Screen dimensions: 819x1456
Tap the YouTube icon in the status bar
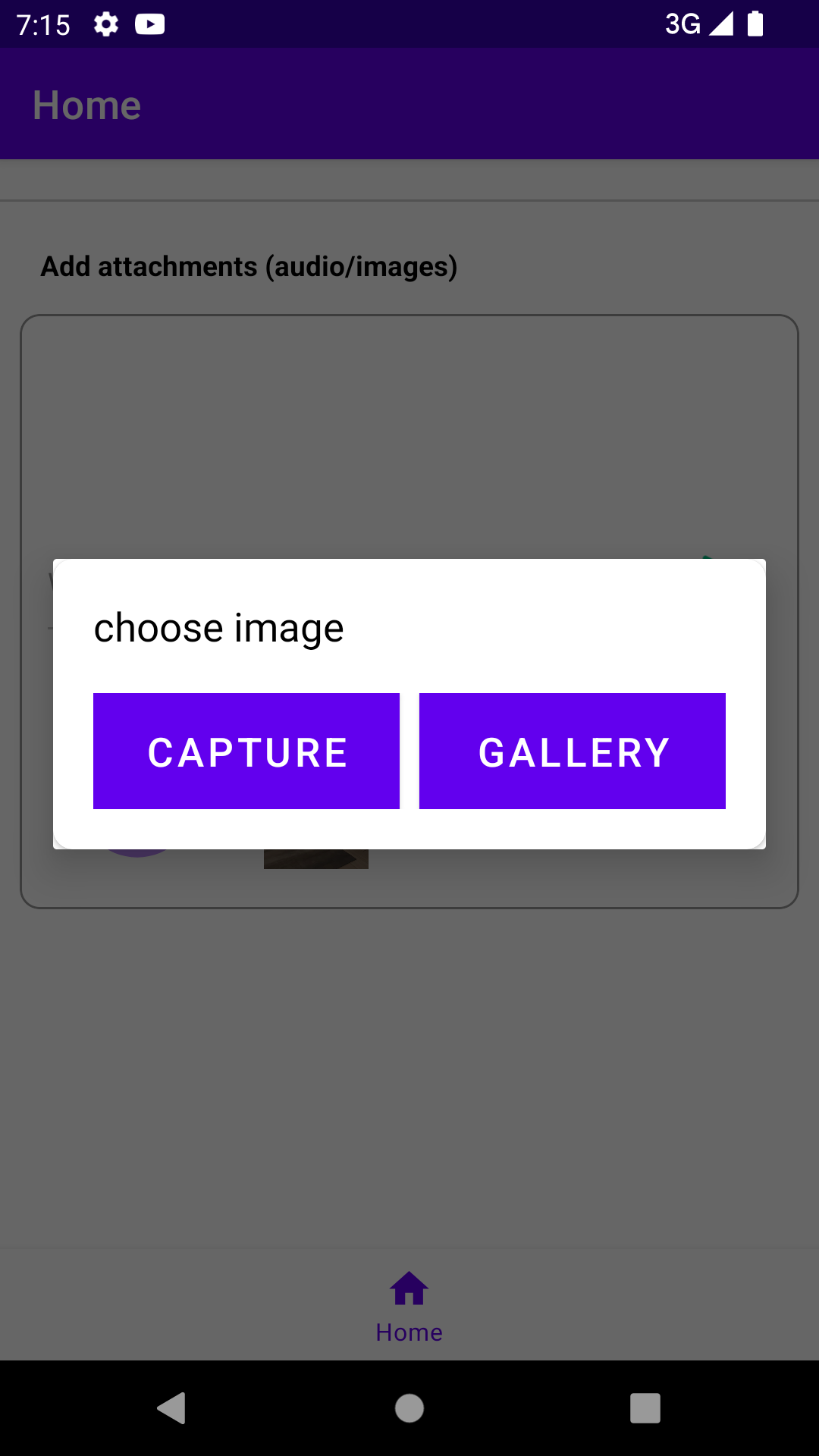coord(150,24)
